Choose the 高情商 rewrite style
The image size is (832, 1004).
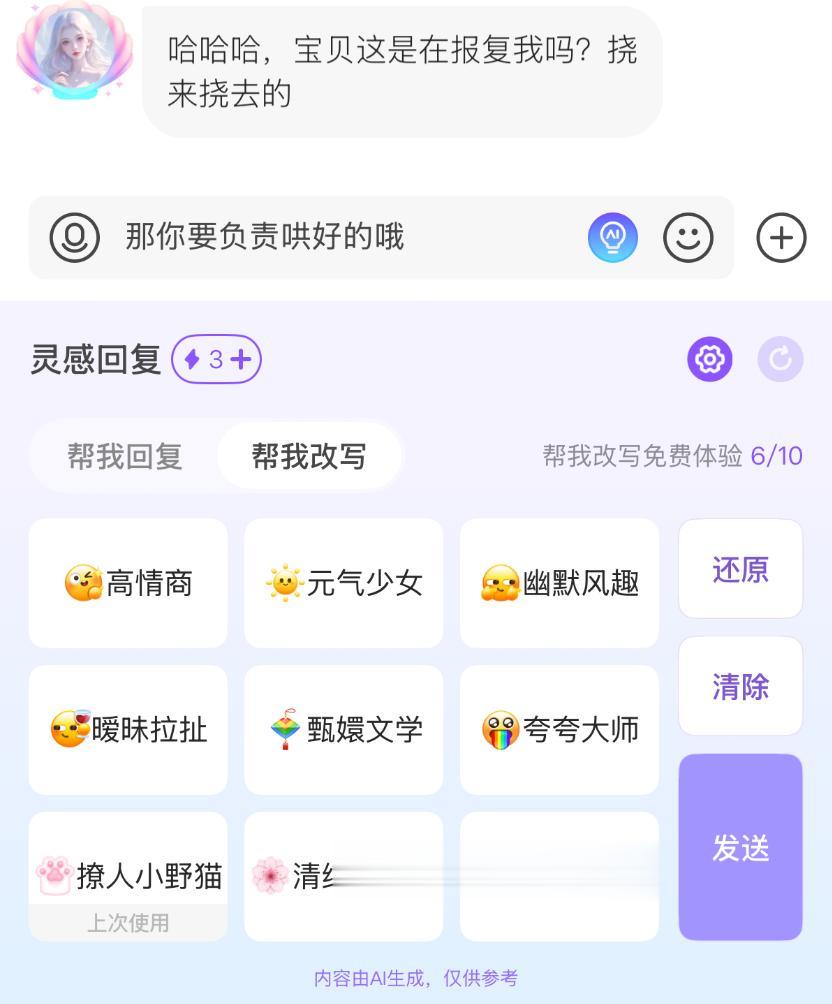pyautogui.click(x=128, y=583)
